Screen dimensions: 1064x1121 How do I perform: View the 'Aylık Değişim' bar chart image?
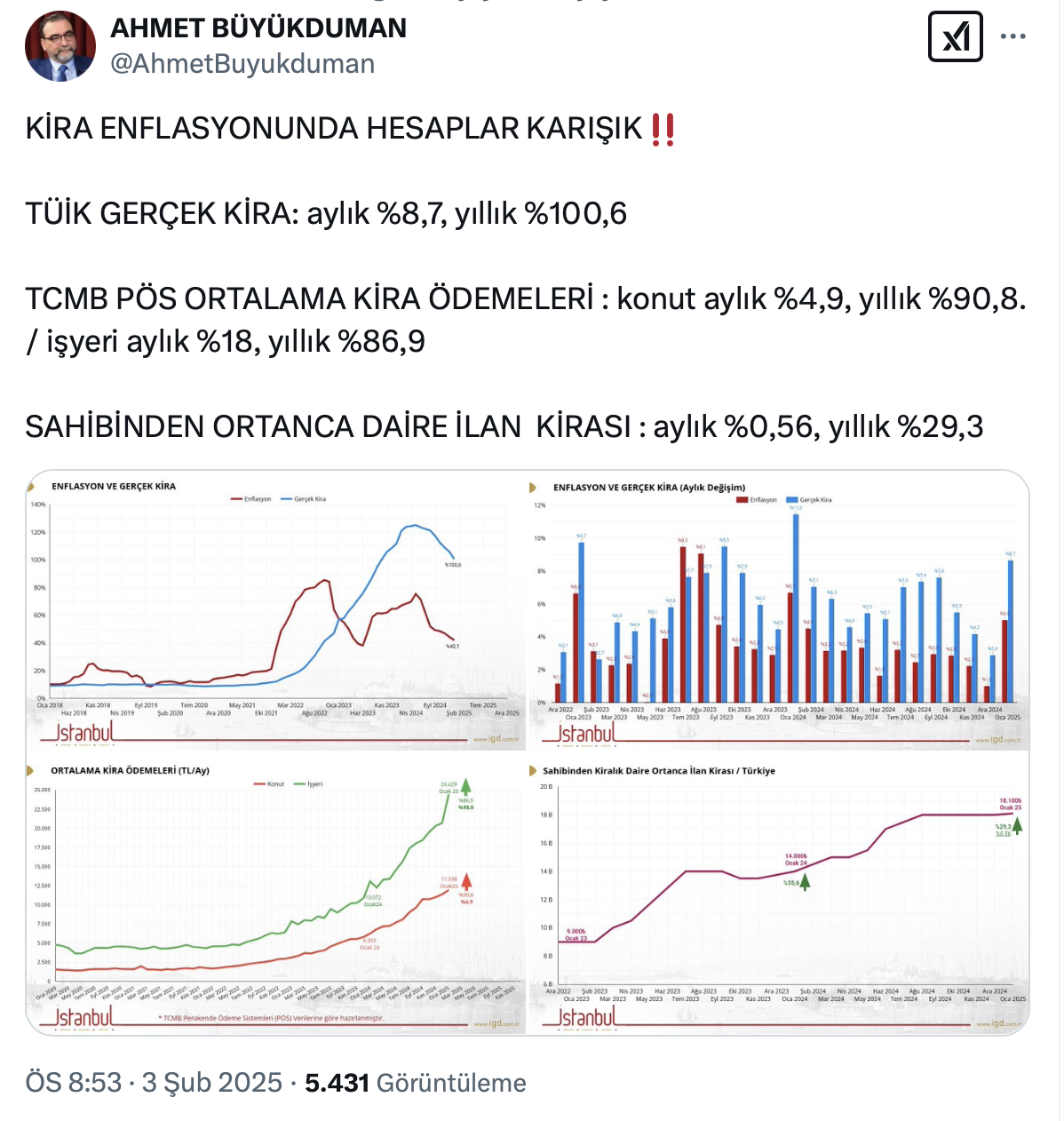(779, 610)
